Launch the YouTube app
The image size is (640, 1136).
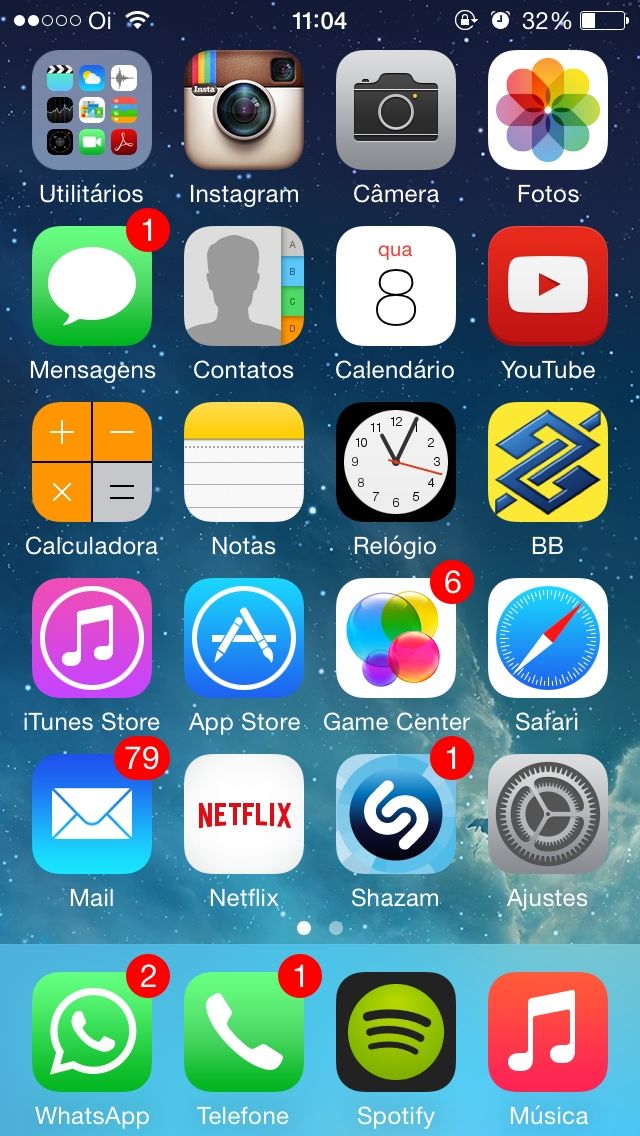point(548,286)
